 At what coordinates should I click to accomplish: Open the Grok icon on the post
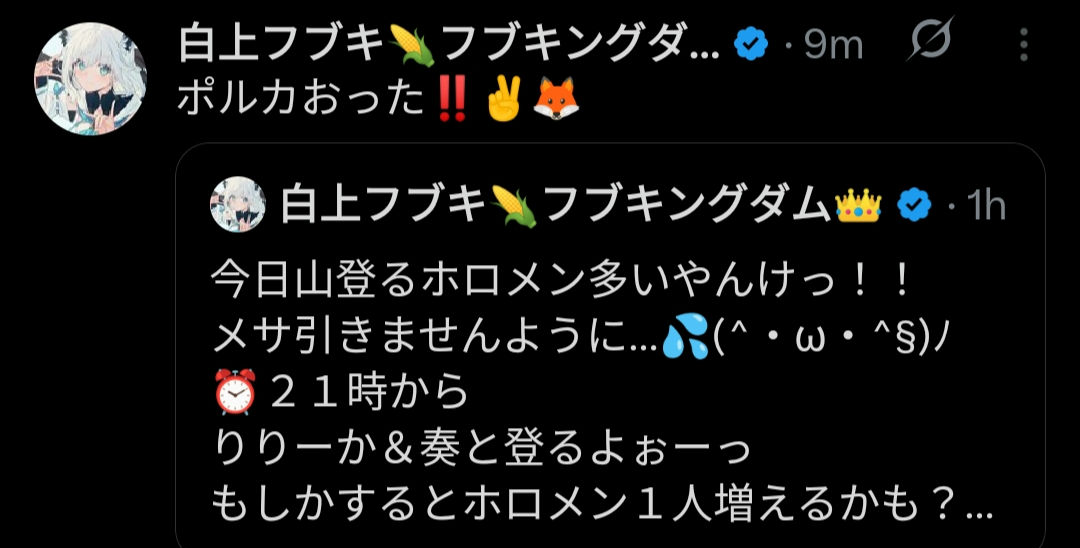point(931,43)
